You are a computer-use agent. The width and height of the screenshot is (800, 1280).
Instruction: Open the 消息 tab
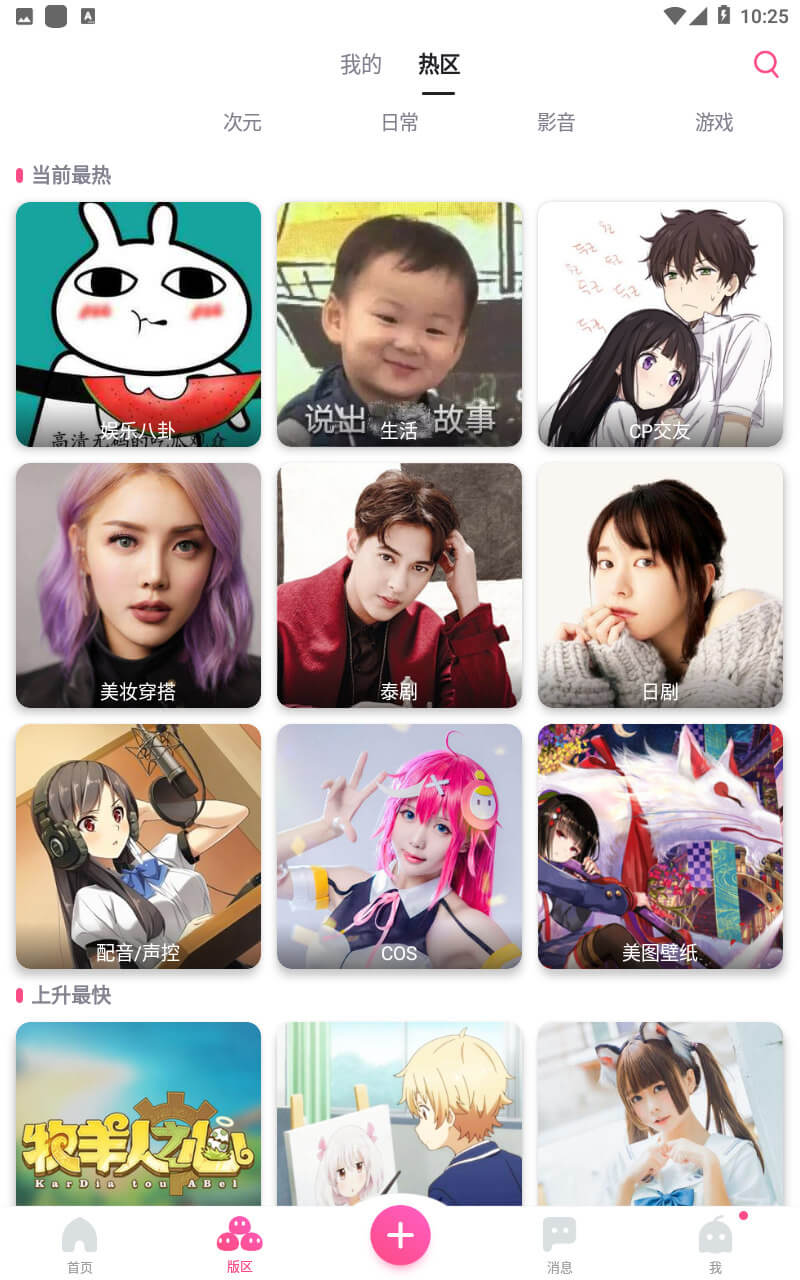(560, 1245)
